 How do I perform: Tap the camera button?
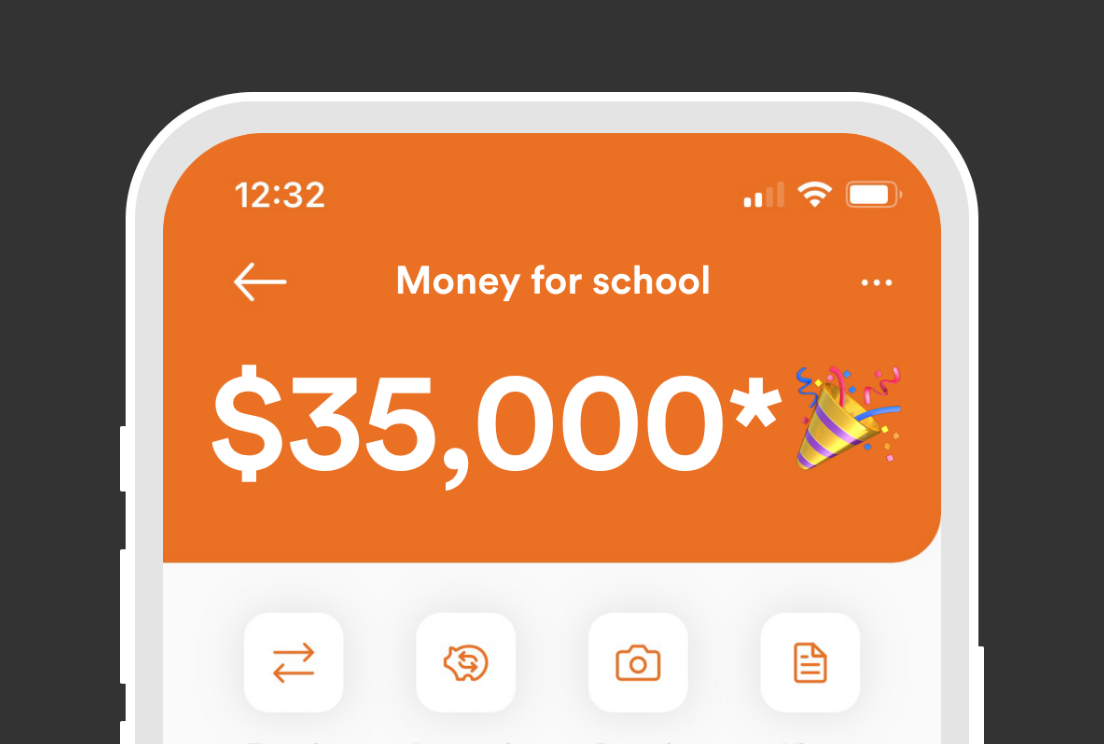click(x=638, y=662)
